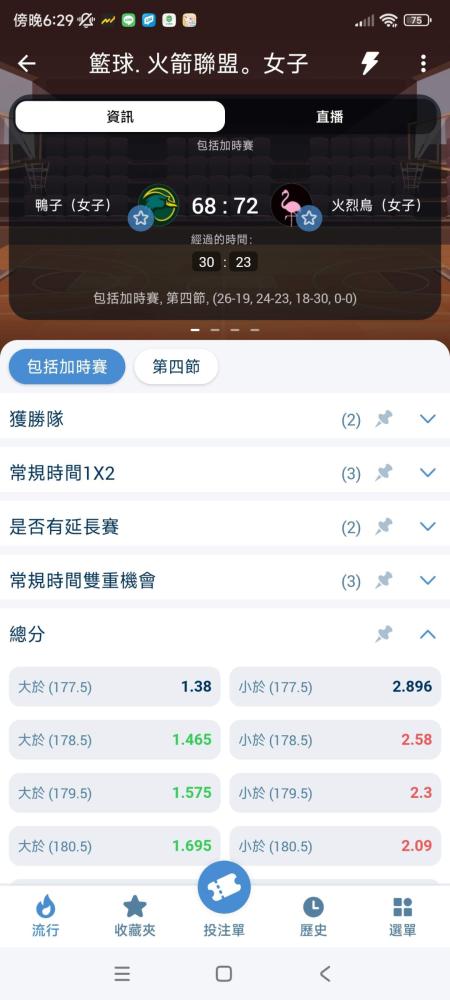
Task: Favorite the 鴨子（女子） team star
Action: pyautogui.click(x=141, y=218)
